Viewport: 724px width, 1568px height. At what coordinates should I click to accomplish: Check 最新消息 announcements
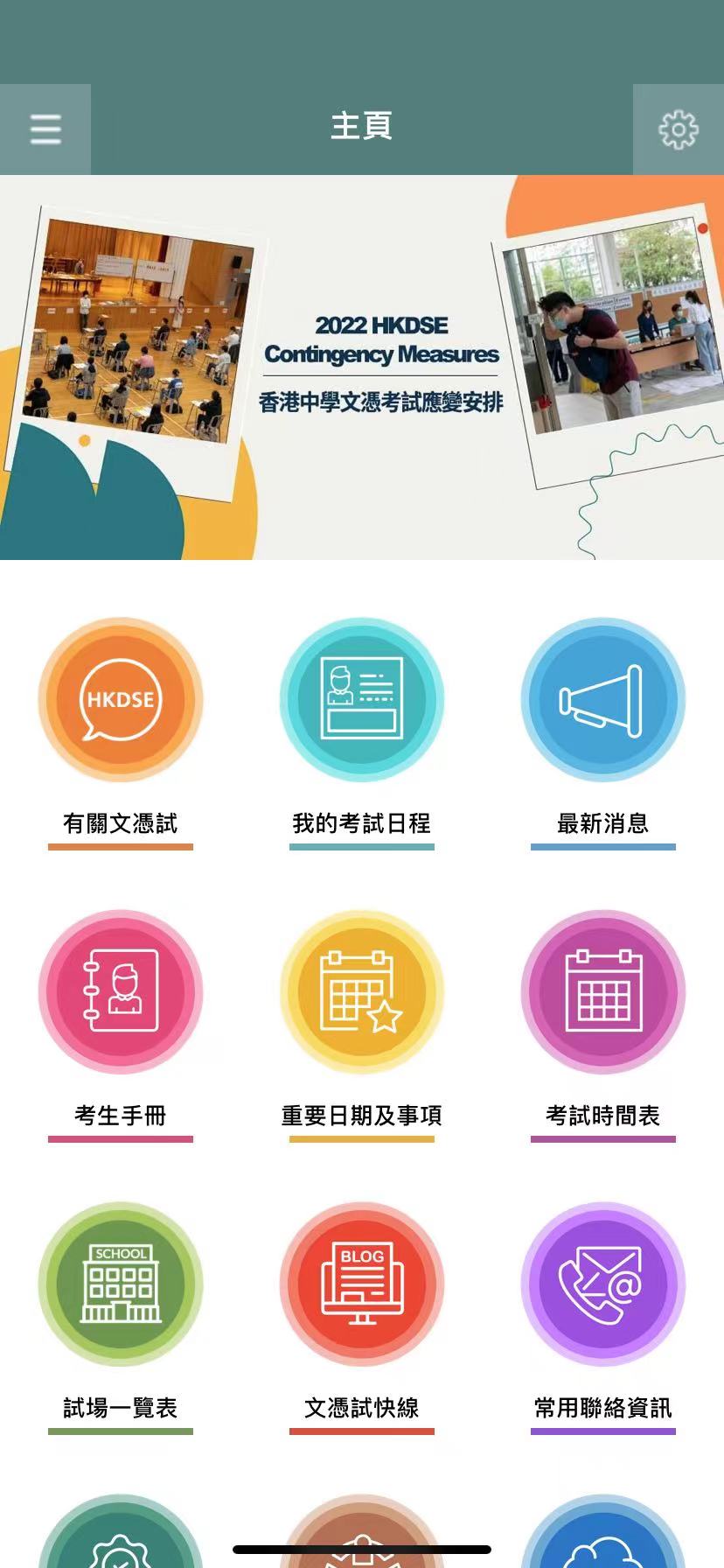pos(603,700)
